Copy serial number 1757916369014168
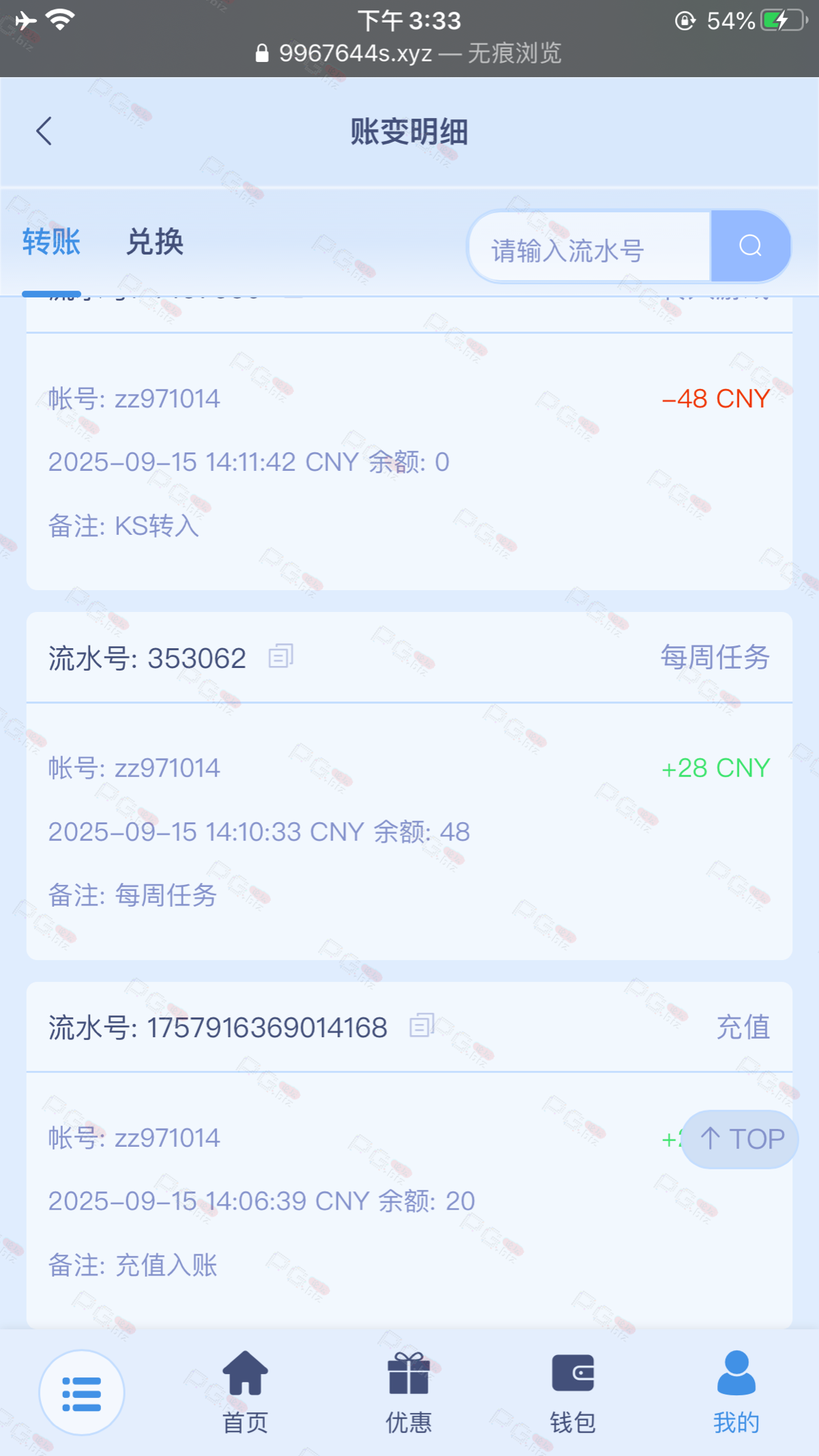The width and height of the screenshot is (819, 1456). (422, 1025)
